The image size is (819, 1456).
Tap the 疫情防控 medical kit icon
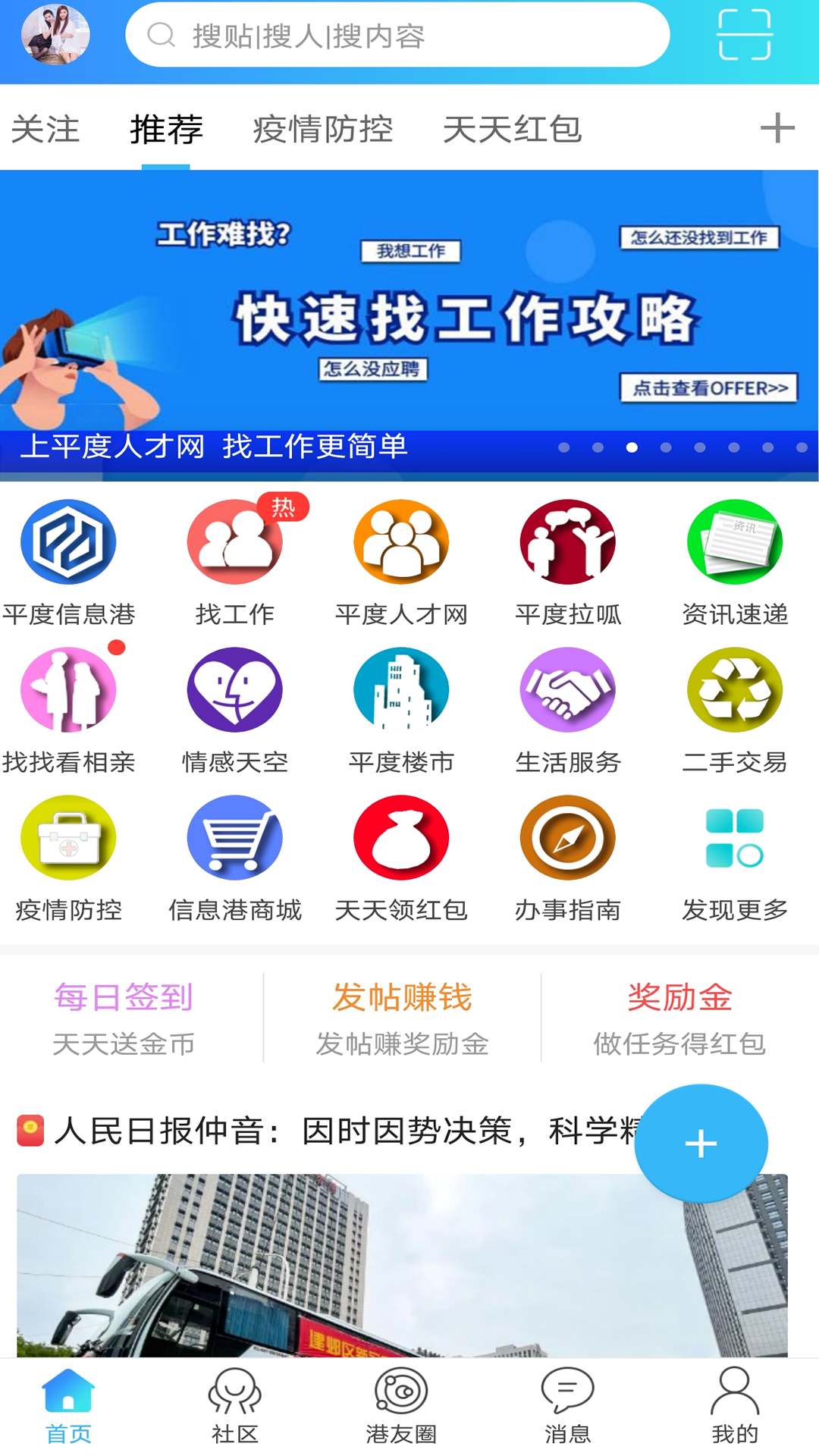click(x=68, y=838)
